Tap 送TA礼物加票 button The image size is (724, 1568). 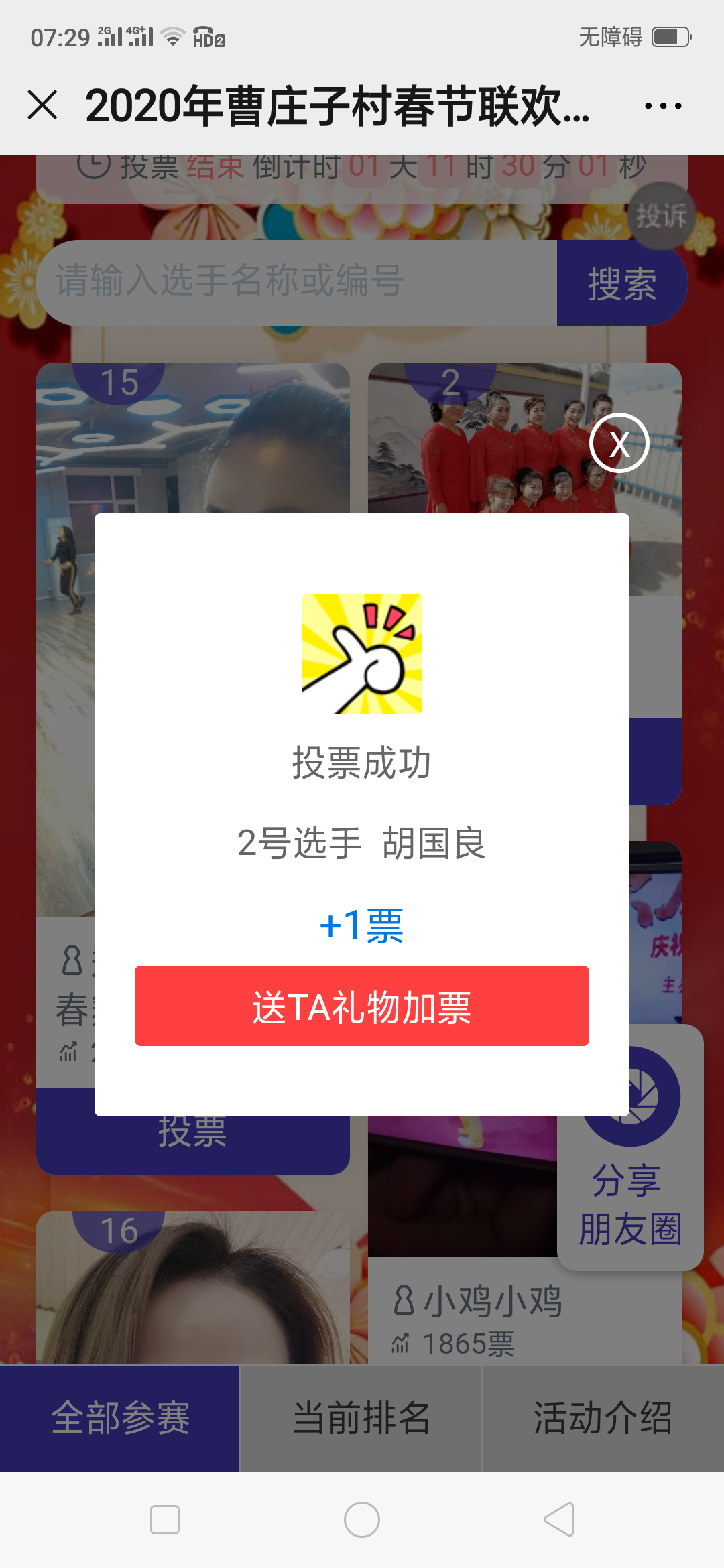(361, 1006)
